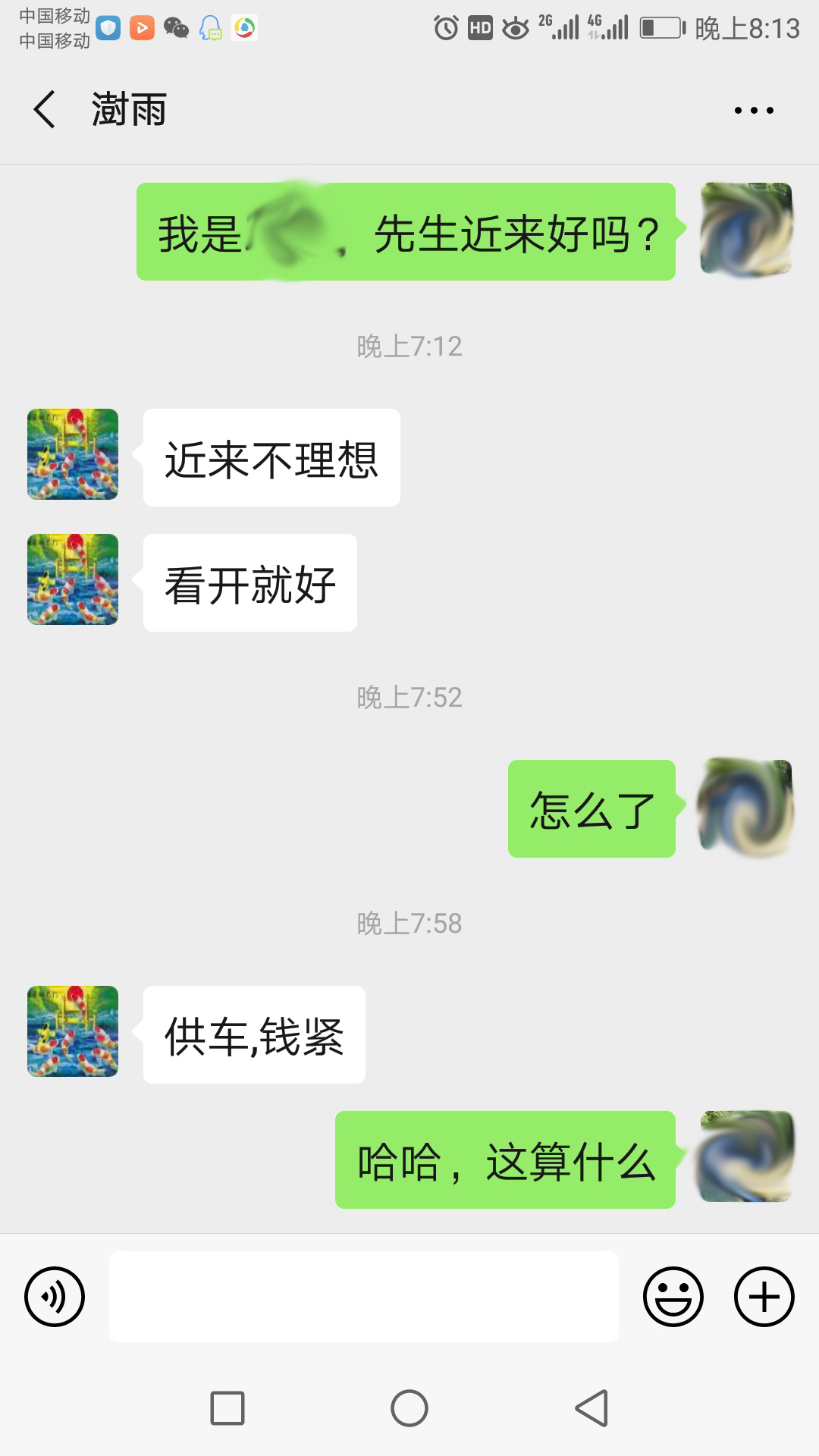Screen dimensions: 819x1456
Task: Focus the message text field
Action: 364,1296
